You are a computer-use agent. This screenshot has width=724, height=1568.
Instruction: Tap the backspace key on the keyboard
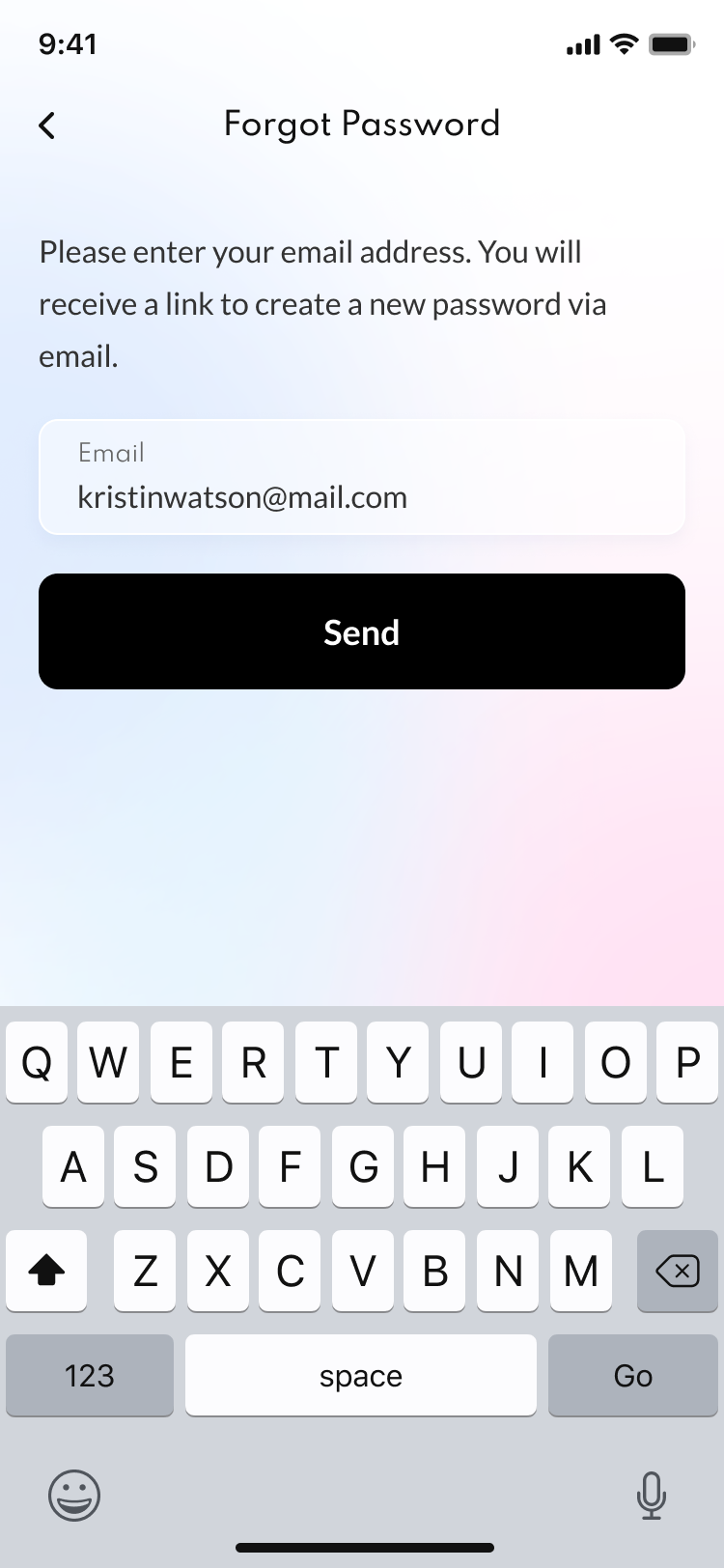click(677, 1272)
